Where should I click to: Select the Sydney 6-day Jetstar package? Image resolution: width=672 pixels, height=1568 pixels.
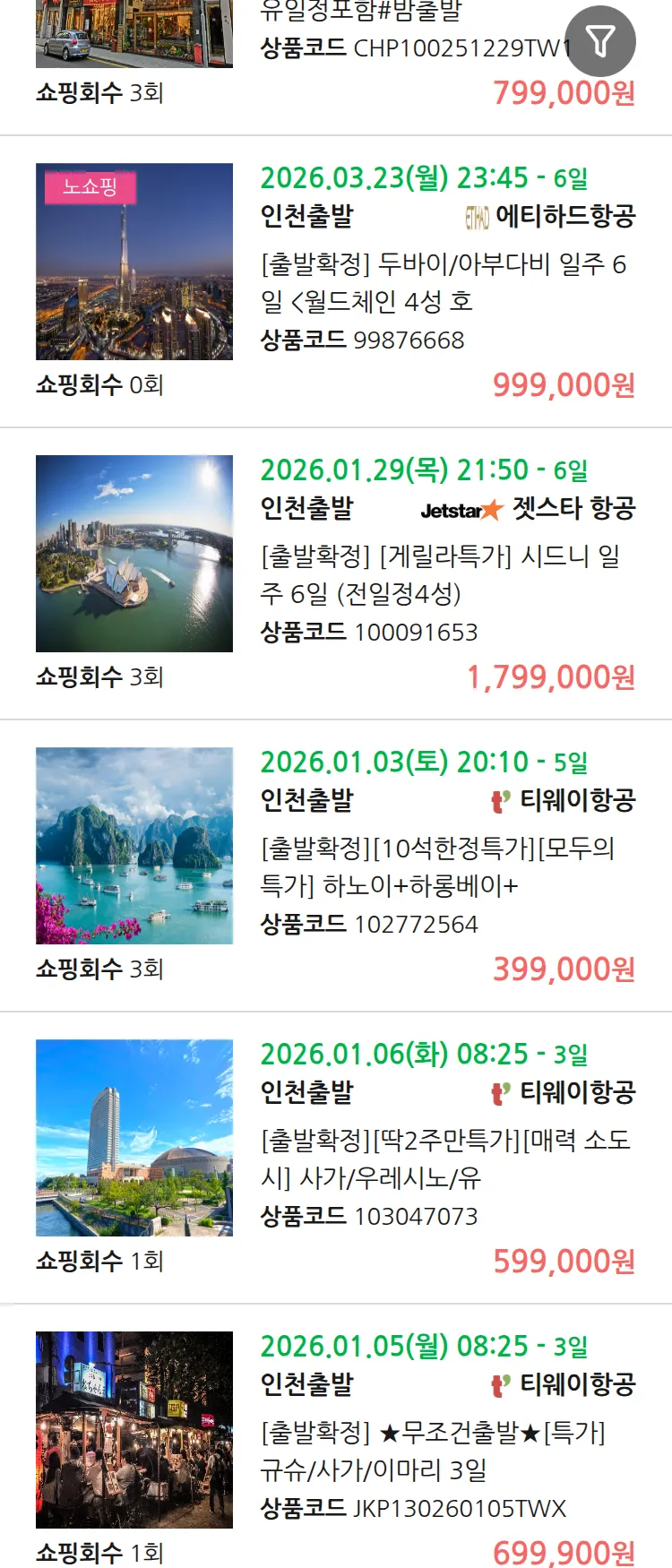point(439,574)
